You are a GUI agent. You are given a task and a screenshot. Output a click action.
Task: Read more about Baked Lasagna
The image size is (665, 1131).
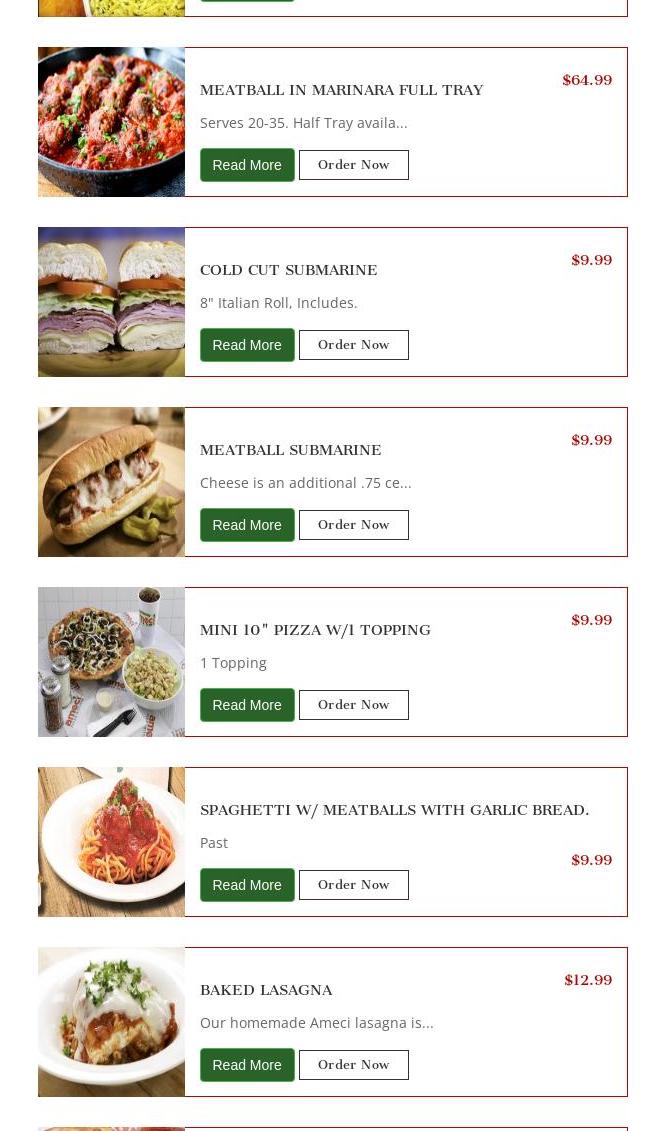click(247, 1065)
